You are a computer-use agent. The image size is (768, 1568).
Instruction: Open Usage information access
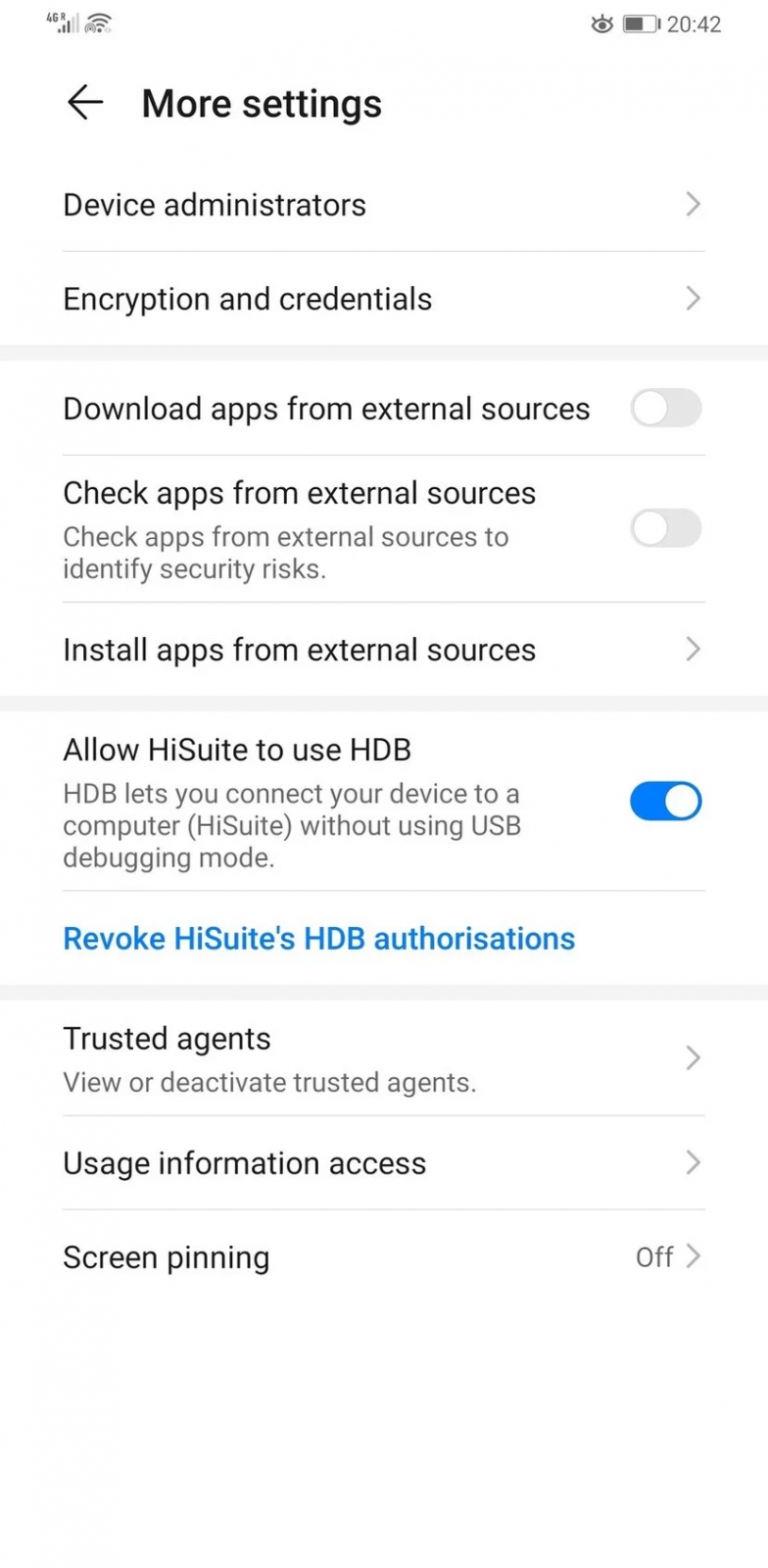tap(382, 1163)
